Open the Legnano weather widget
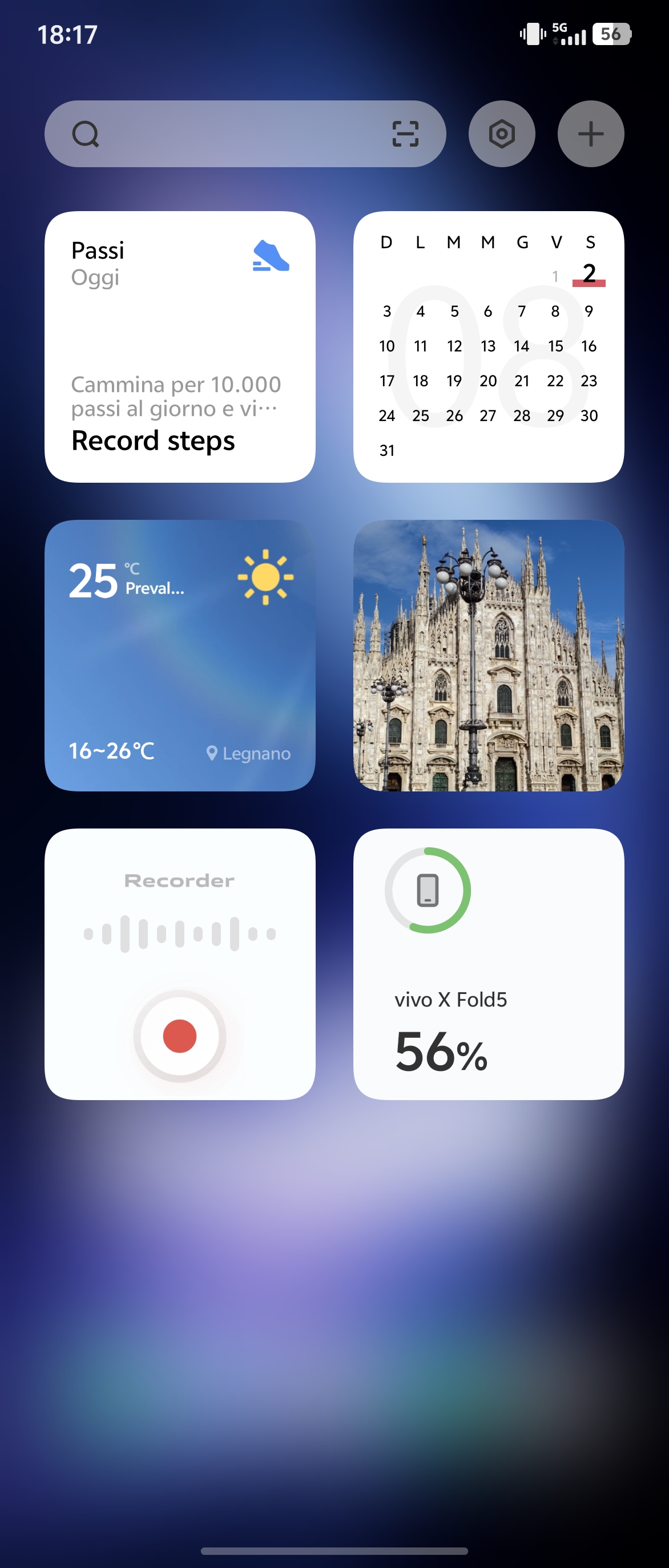Screen dimensions: 669x1568 [180, 656]
